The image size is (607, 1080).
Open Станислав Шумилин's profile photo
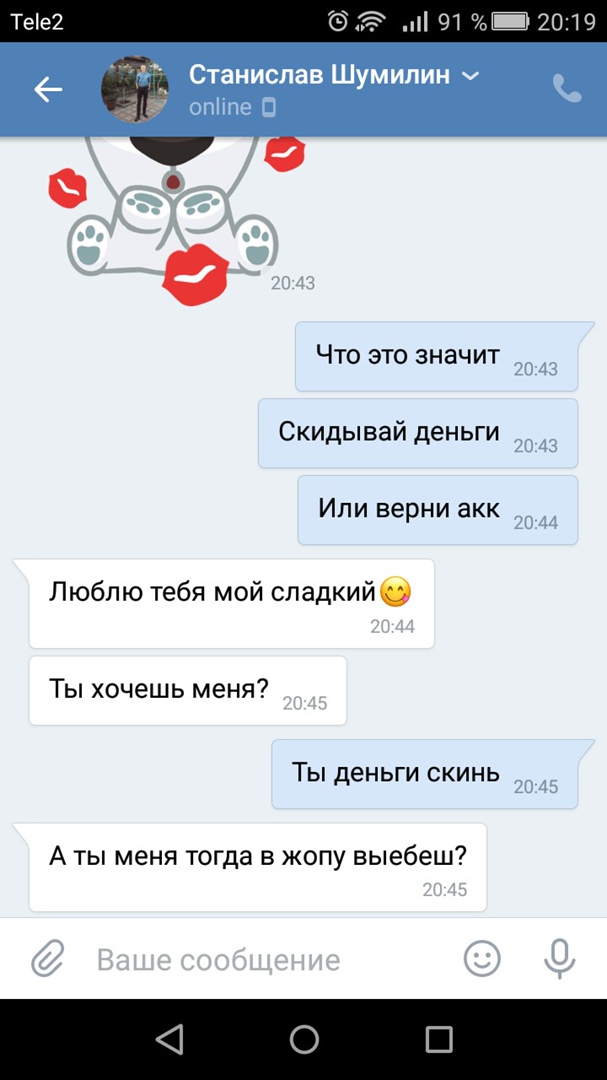(135, 89)
